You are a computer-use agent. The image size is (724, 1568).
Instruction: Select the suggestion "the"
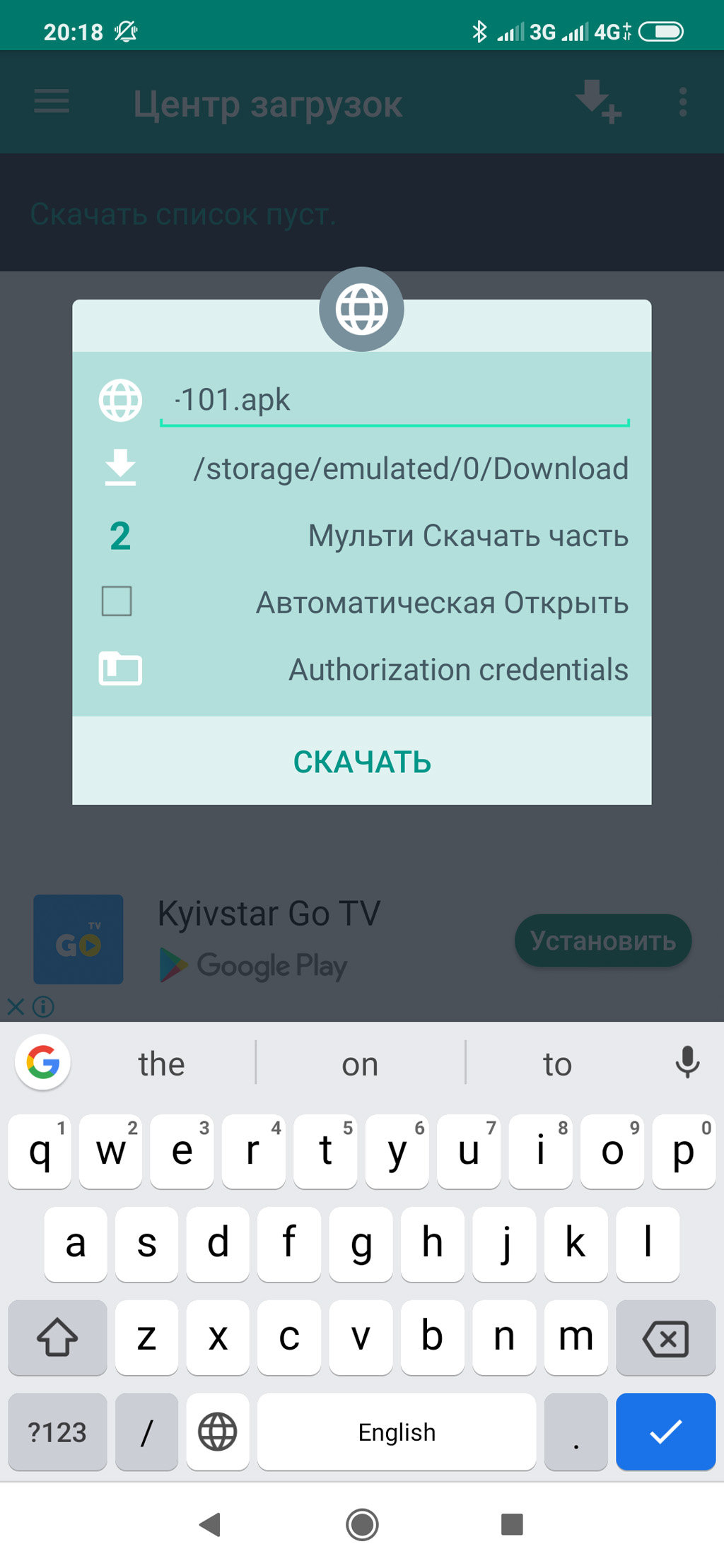click(x=162, y=1063)
